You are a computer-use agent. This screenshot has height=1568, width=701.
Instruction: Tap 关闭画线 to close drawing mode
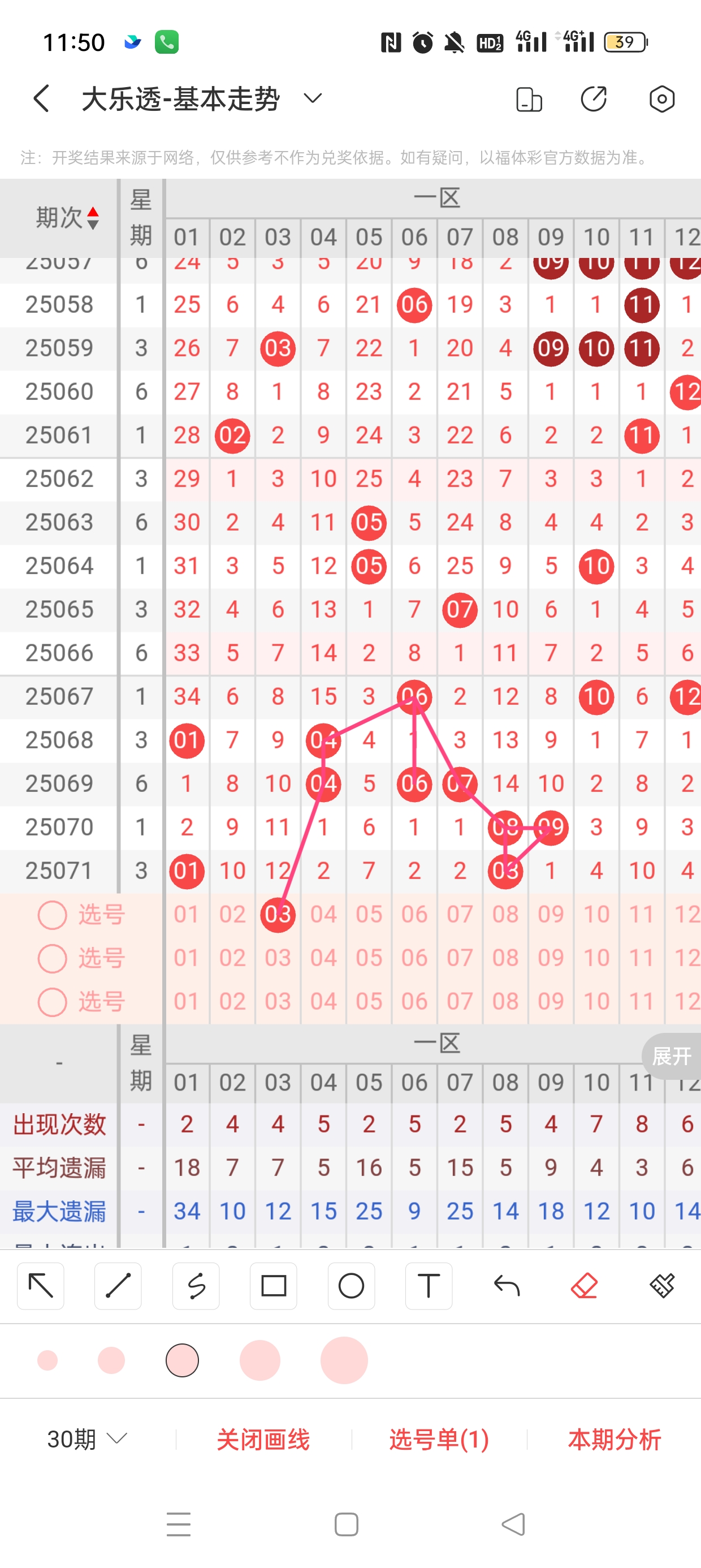(x=263, y=1439)
